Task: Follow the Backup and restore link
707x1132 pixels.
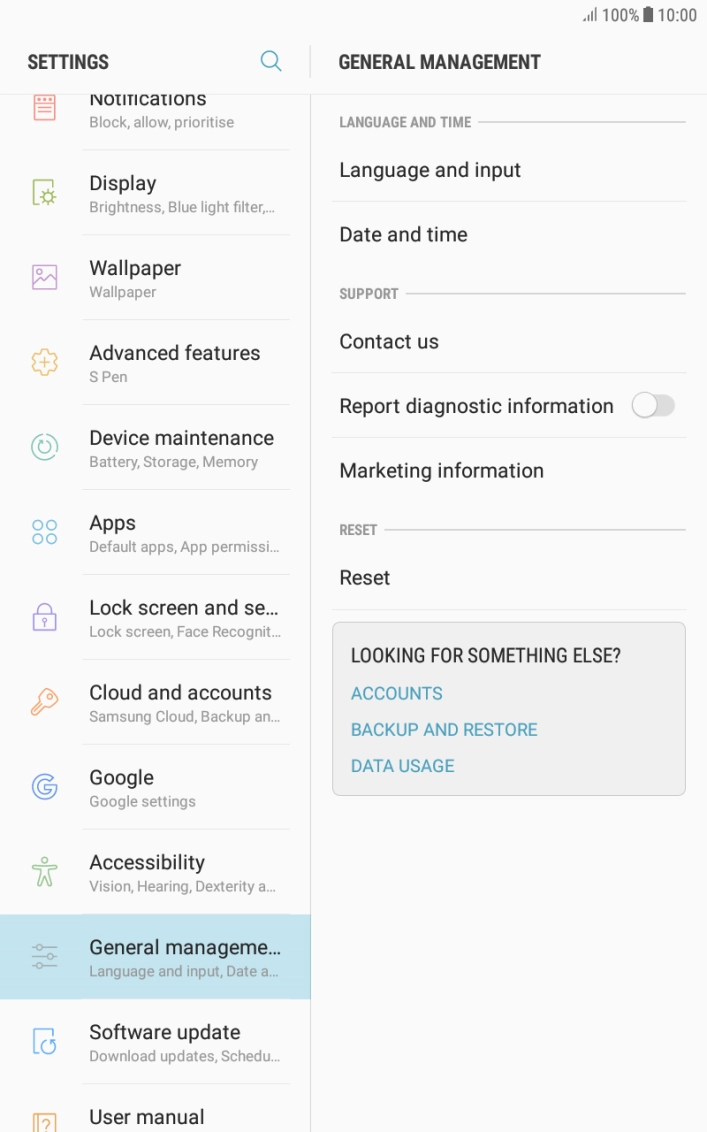Action: pos(444,729)
